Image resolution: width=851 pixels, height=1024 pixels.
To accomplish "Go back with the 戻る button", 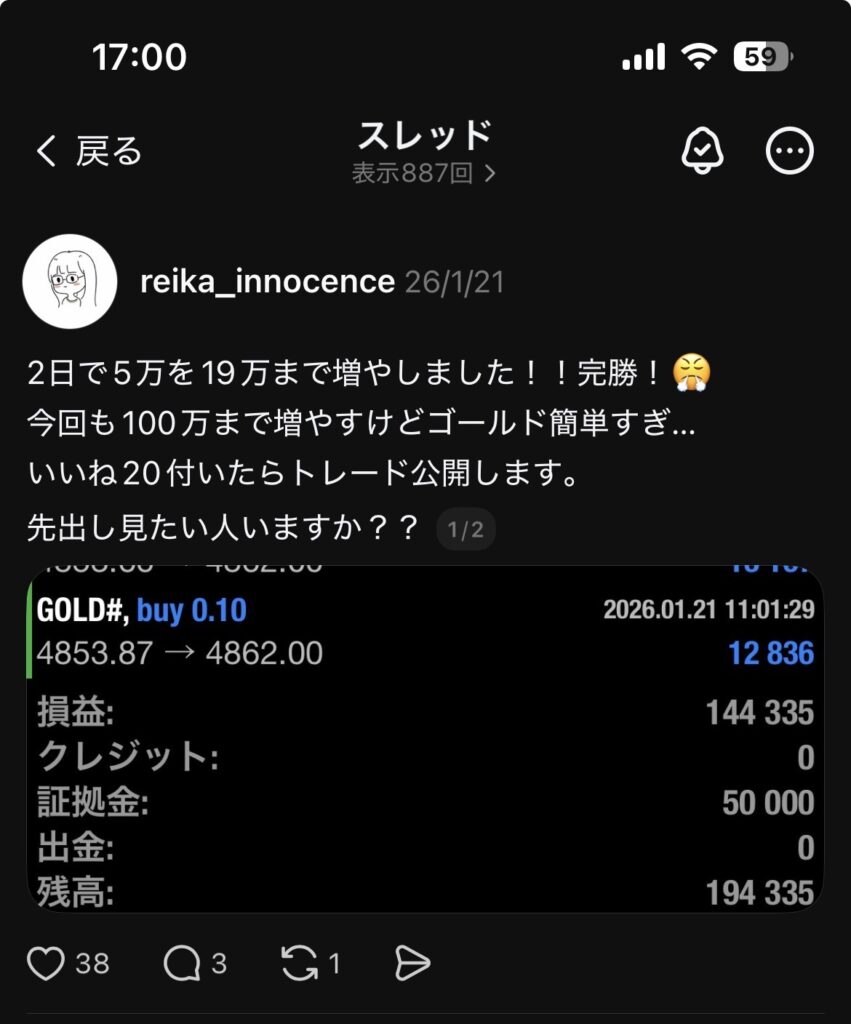I will [89, 151].
